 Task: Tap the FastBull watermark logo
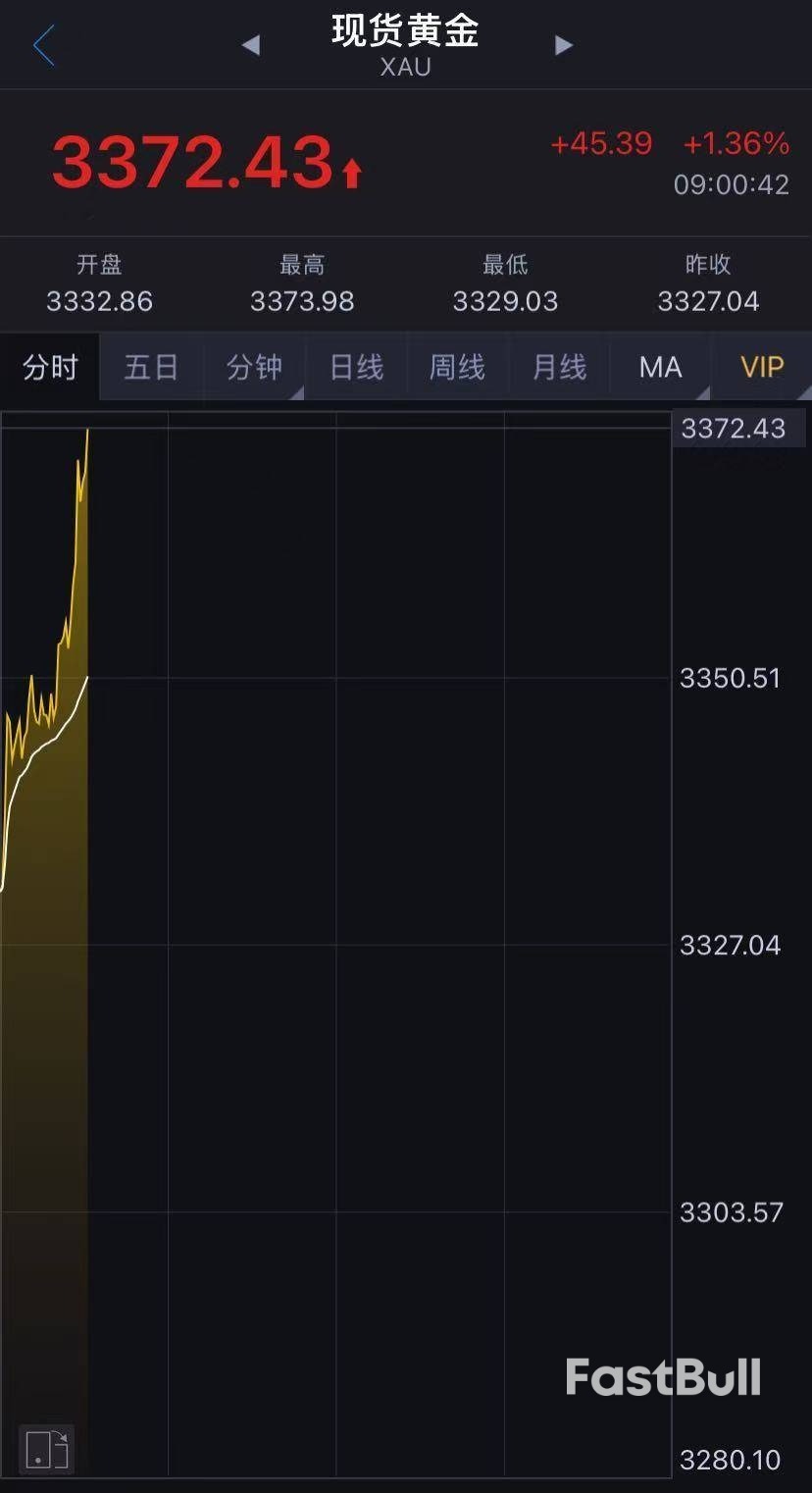pos(663,1377)
